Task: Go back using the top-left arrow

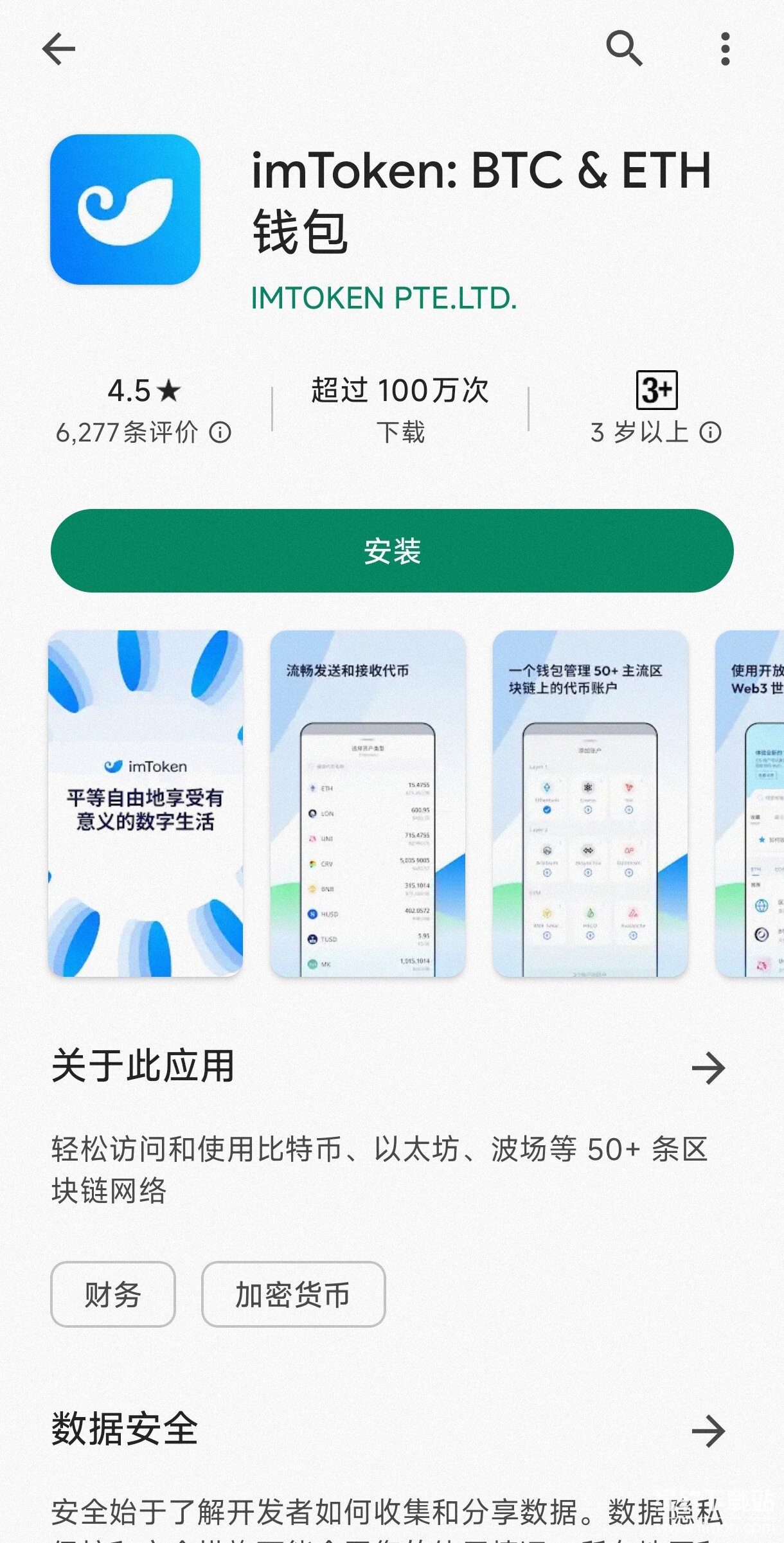Action: [58, 49]
